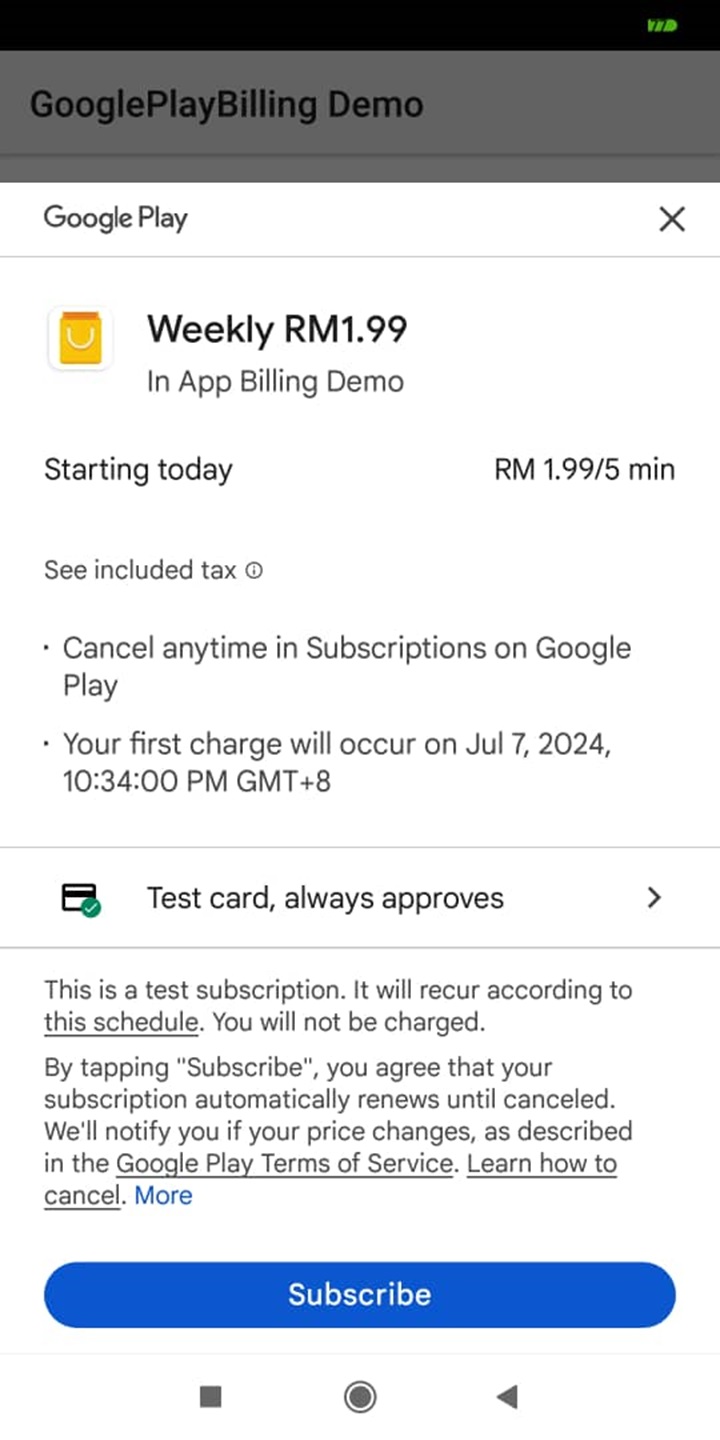Open Google Play Terms of Service
Screen dimensions: 720x1440
click(285, 1164)
